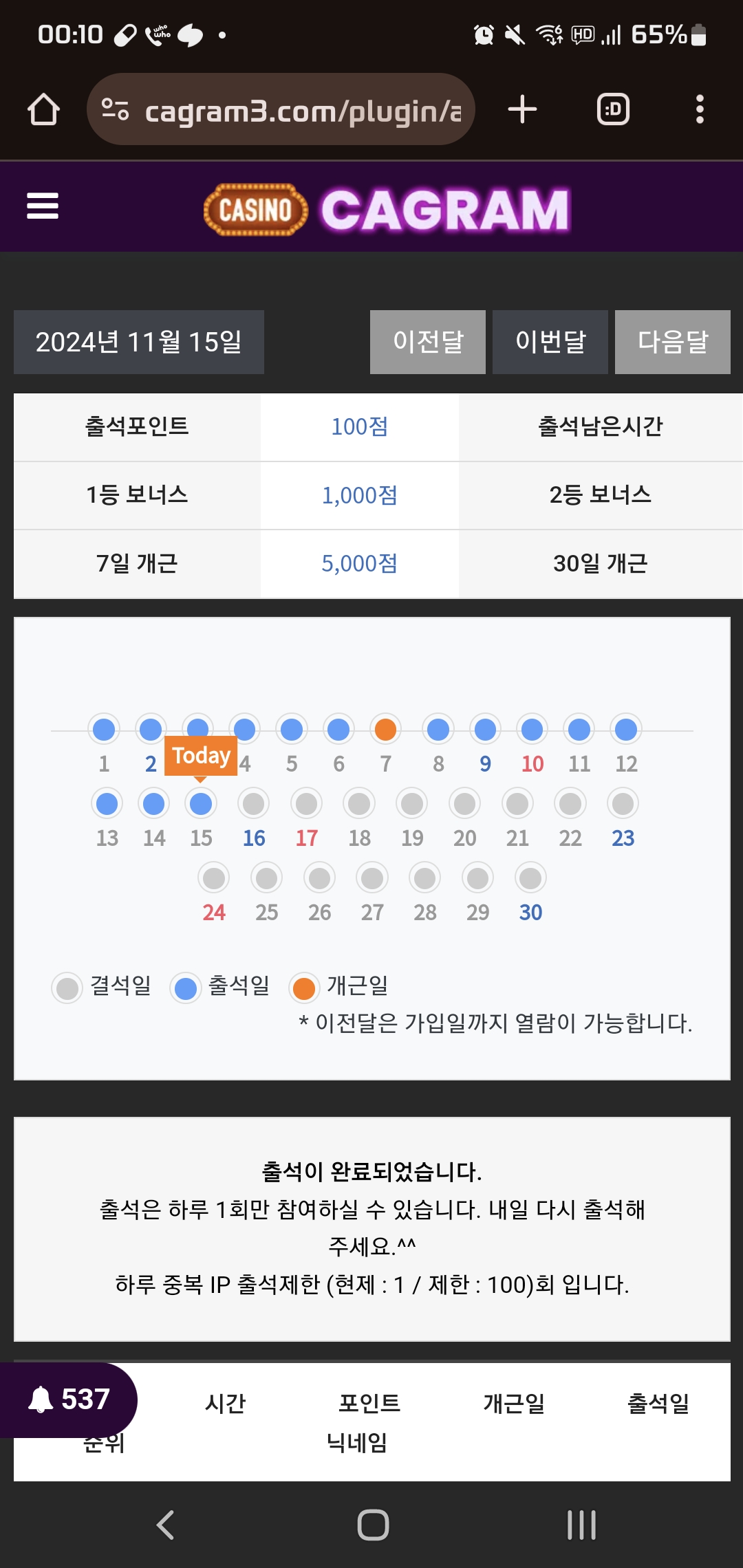Select the 이번달 current month button
The width and height of the screenshot is (743, 1568).
point(550,342)
